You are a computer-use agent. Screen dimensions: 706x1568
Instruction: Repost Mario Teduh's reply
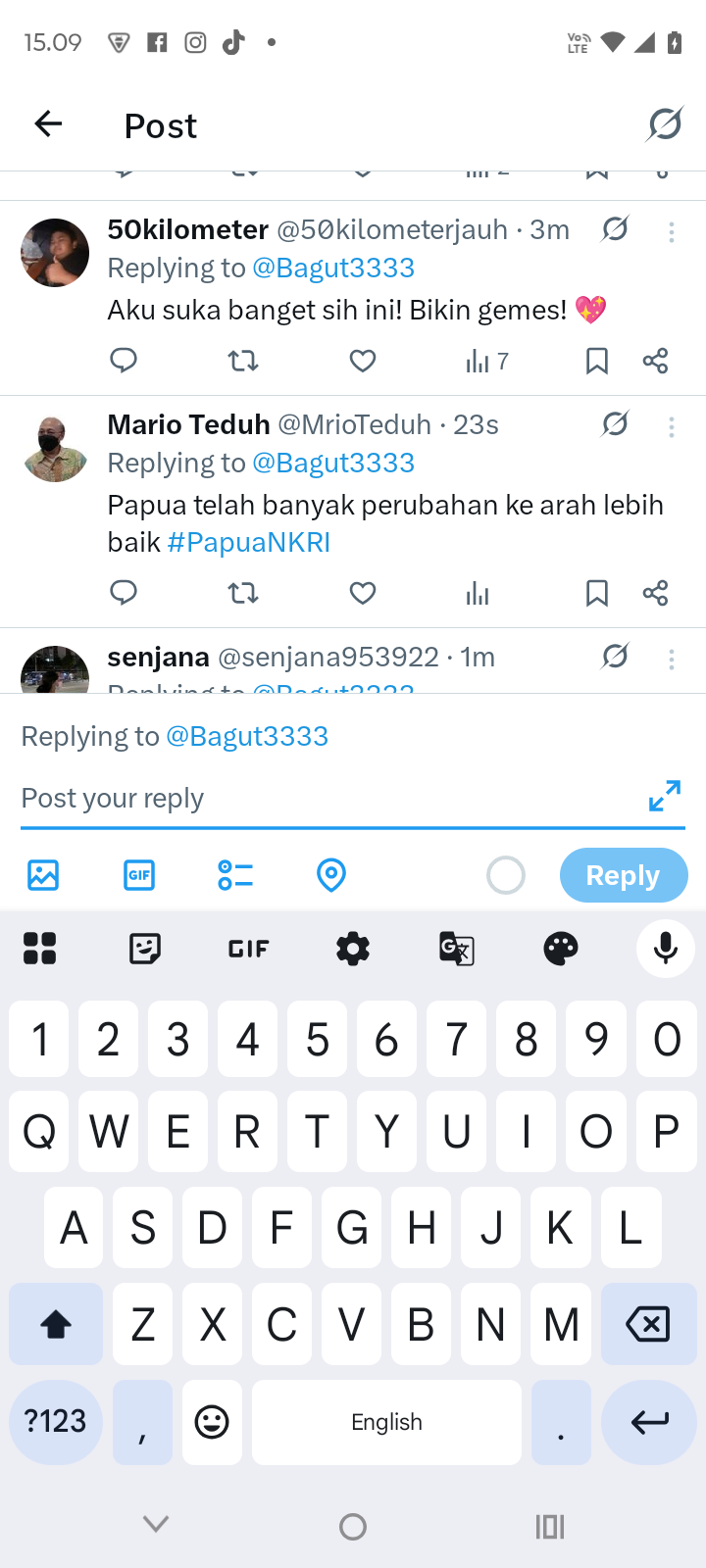[x=243, y=593]
